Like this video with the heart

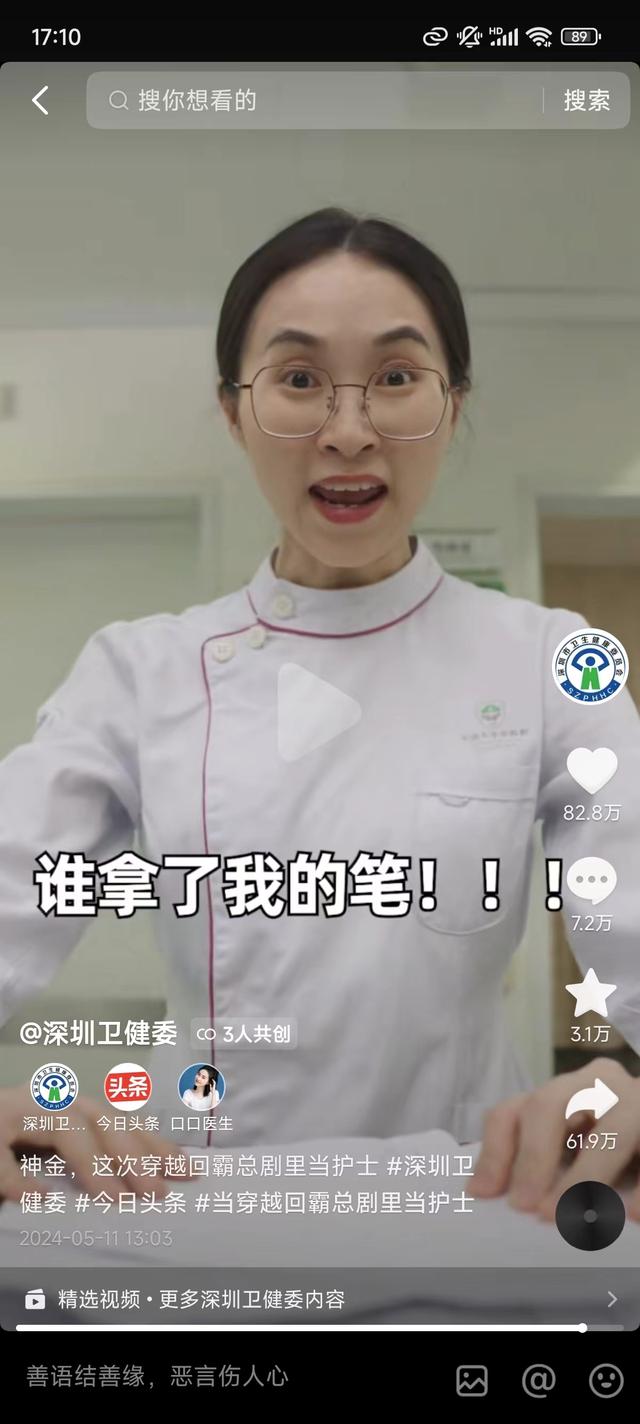(x=591, y=771)
